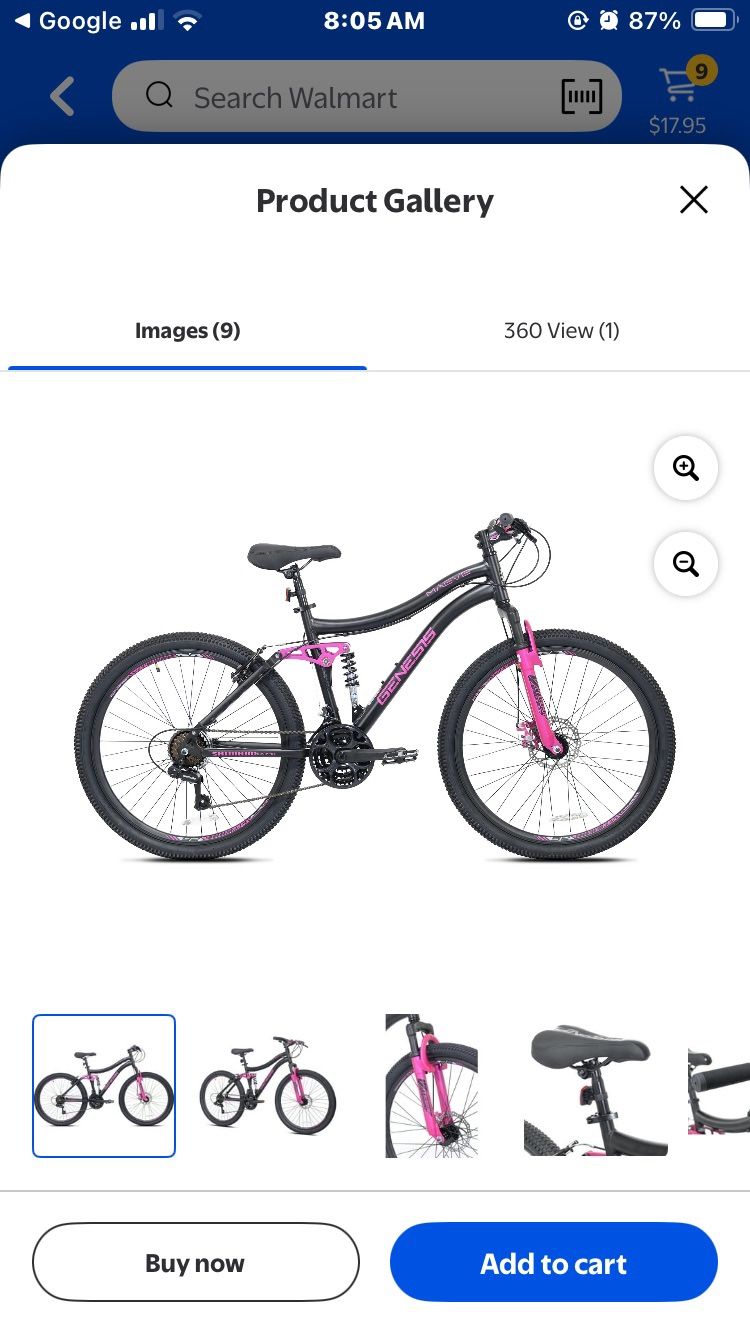This screenshot has height=1334, width=750.
Task: Open the shopping cart with 9 items
Action: (x=678, y=84)
